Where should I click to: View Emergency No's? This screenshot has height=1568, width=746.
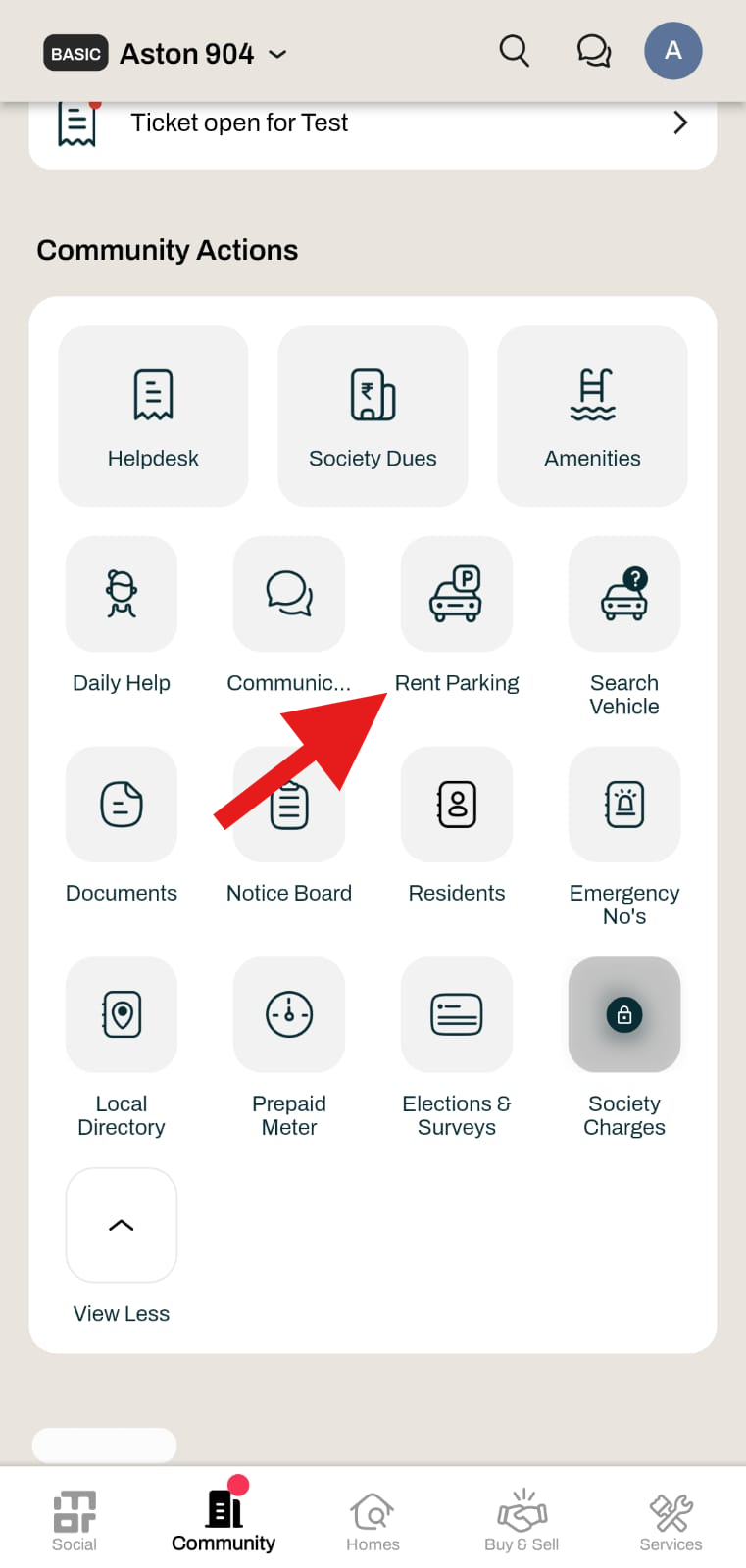coord(624,805)
